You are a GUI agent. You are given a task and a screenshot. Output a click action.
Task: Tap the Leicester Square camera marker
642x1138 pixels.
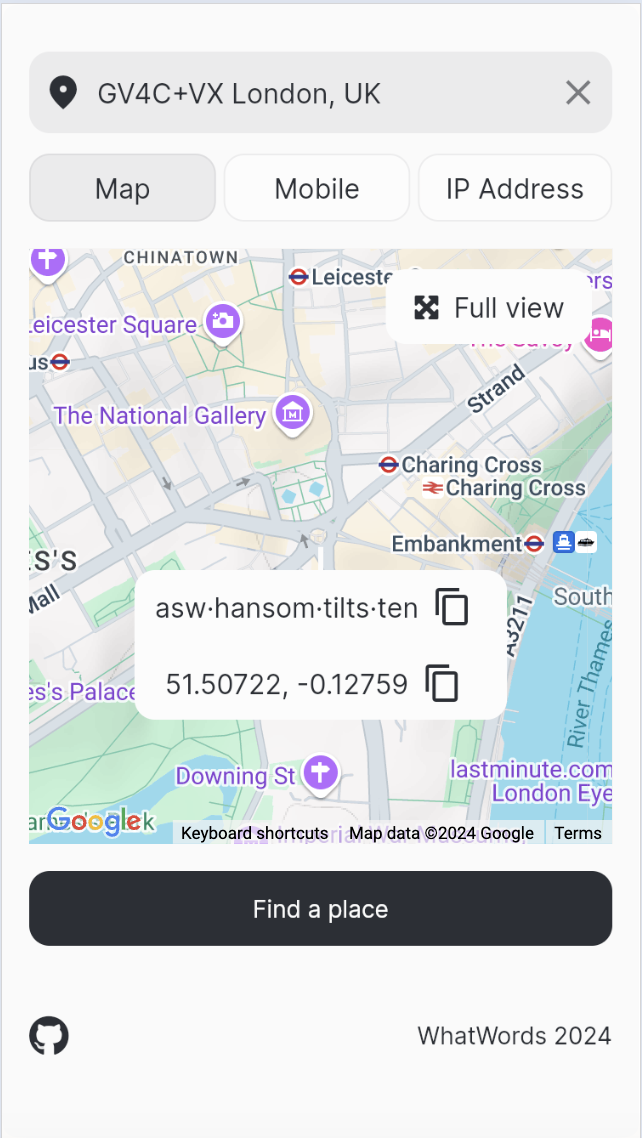click(221, 321)
